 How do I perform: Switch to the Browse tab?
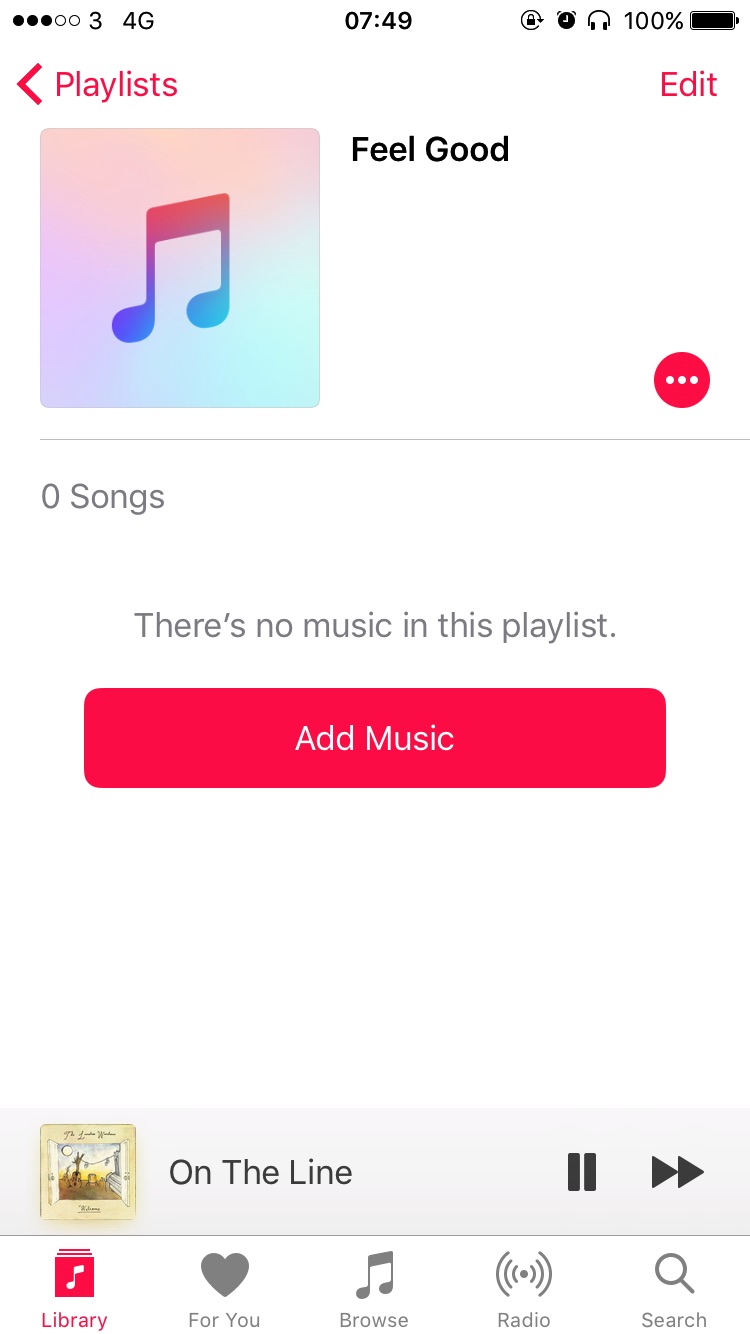[x=374, y=1288]
